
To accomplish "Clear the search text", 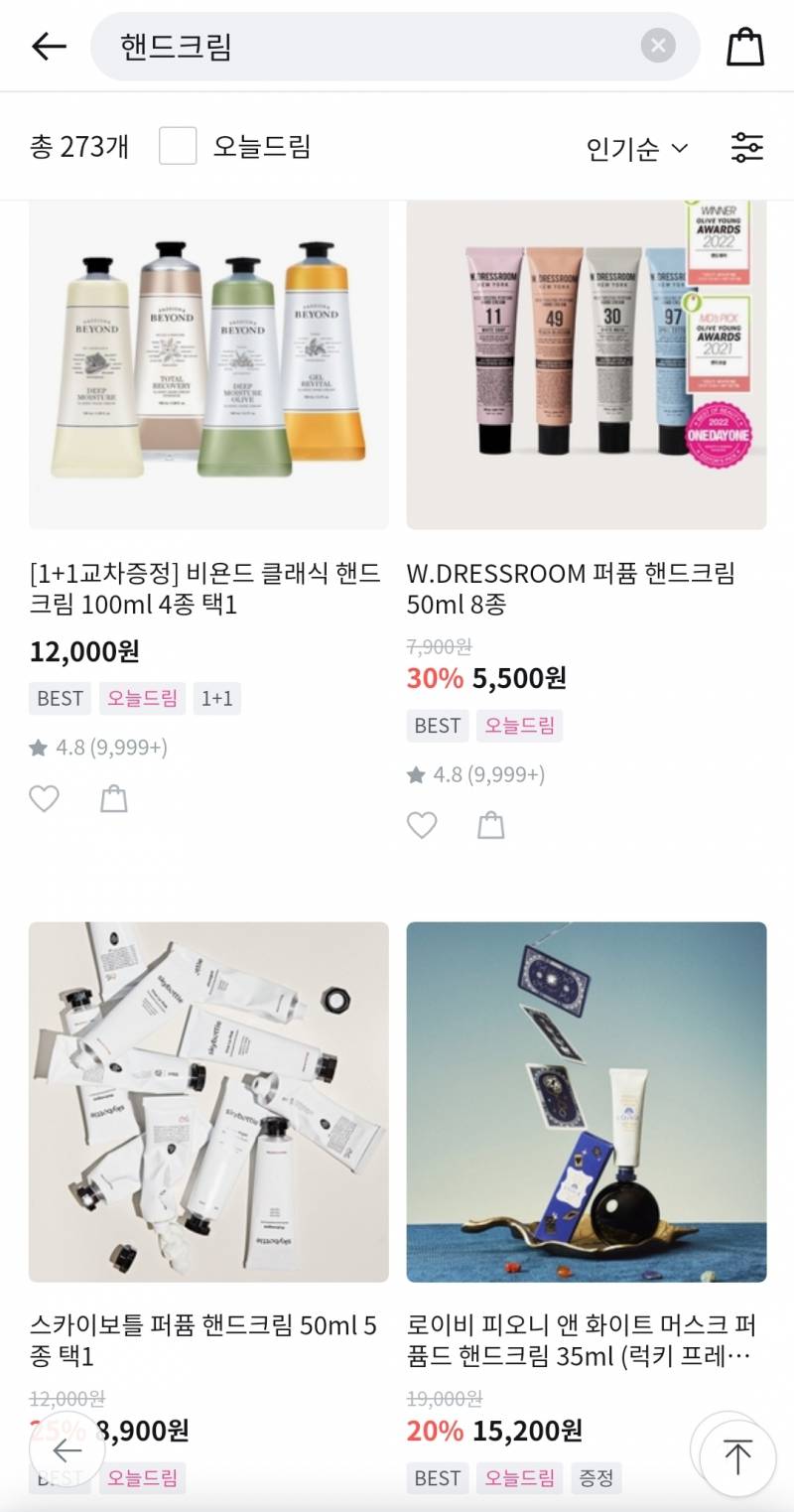I will [658, 46].
